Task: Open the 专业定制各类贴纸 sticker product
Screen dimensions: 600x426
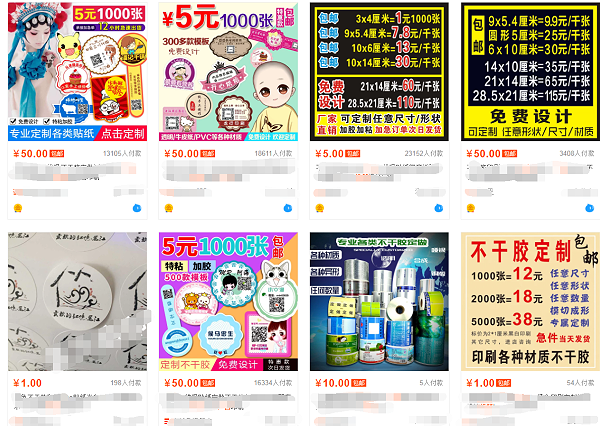Action: pyautogui.click(x=73, y=72)
